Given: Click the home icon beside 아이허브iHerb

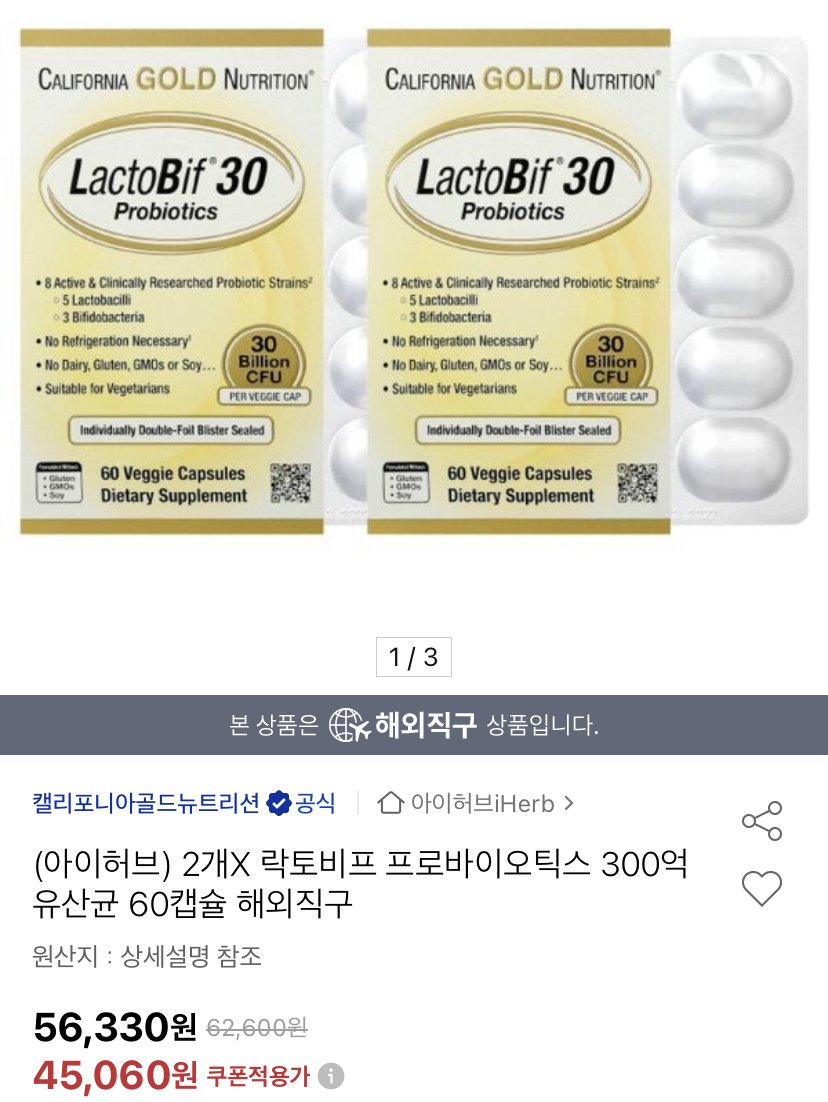Looking at the screenshot, I should pos(390,800).
